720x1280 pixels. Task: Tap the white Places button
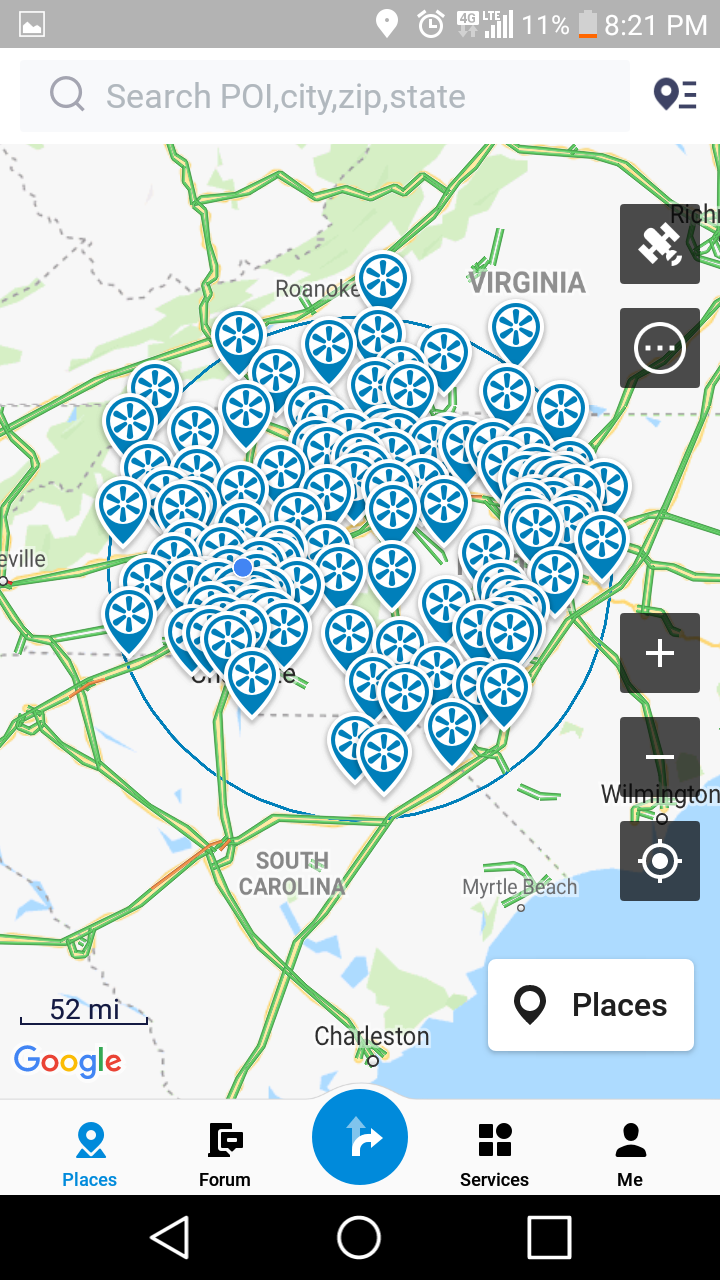point(591,1005)
